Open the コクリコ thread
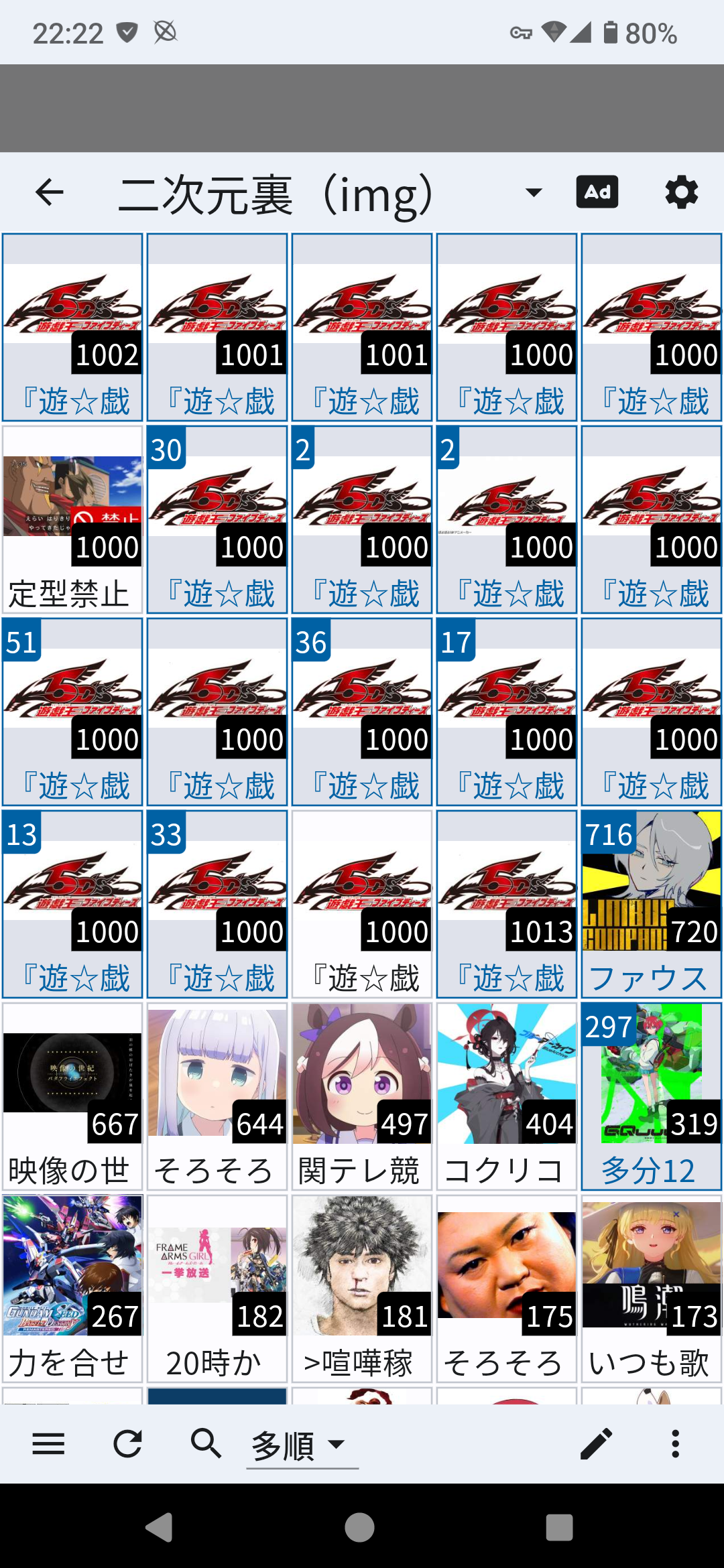 pyautogui.click(x=507, y=1096)
